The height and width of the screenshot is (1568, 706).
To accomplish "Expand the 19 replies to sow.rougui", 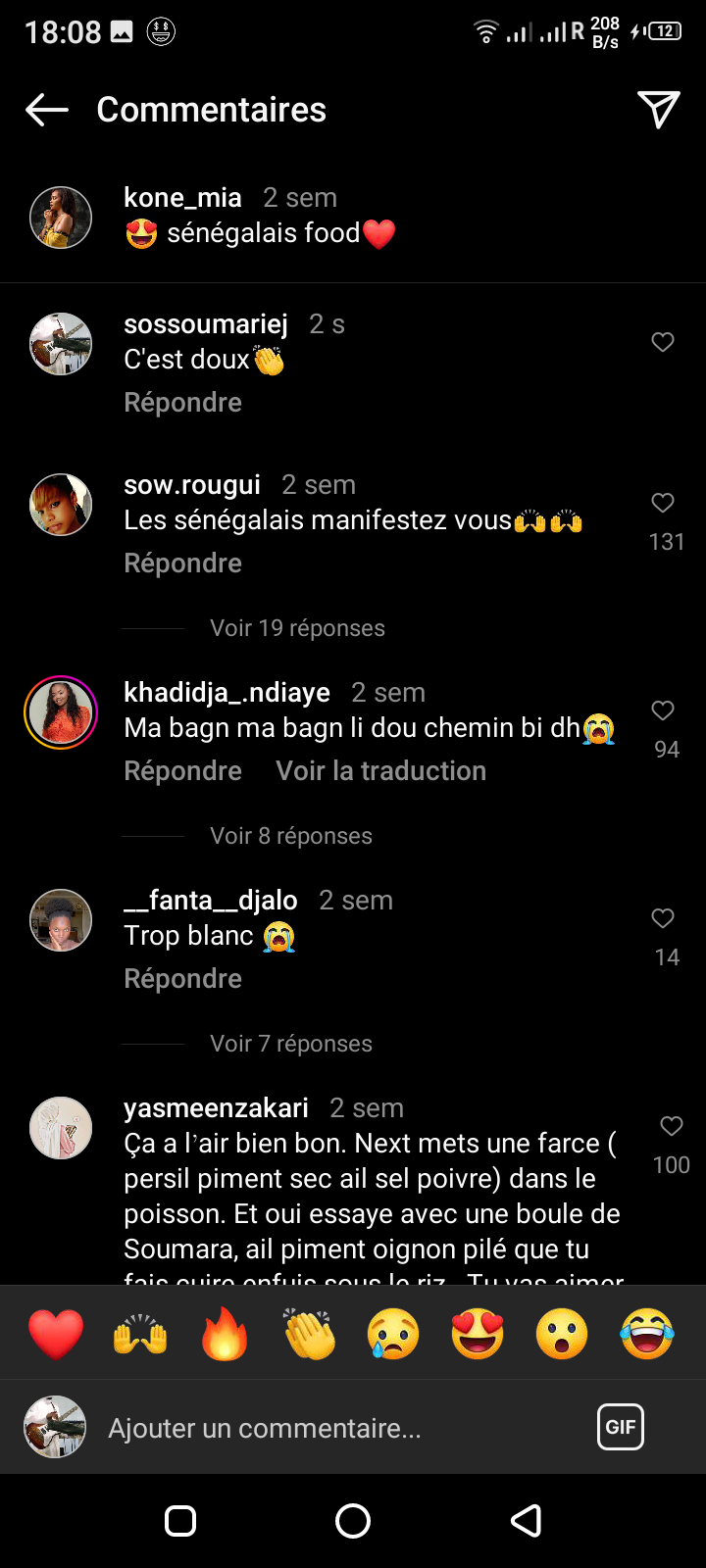I will pos(297,628).
